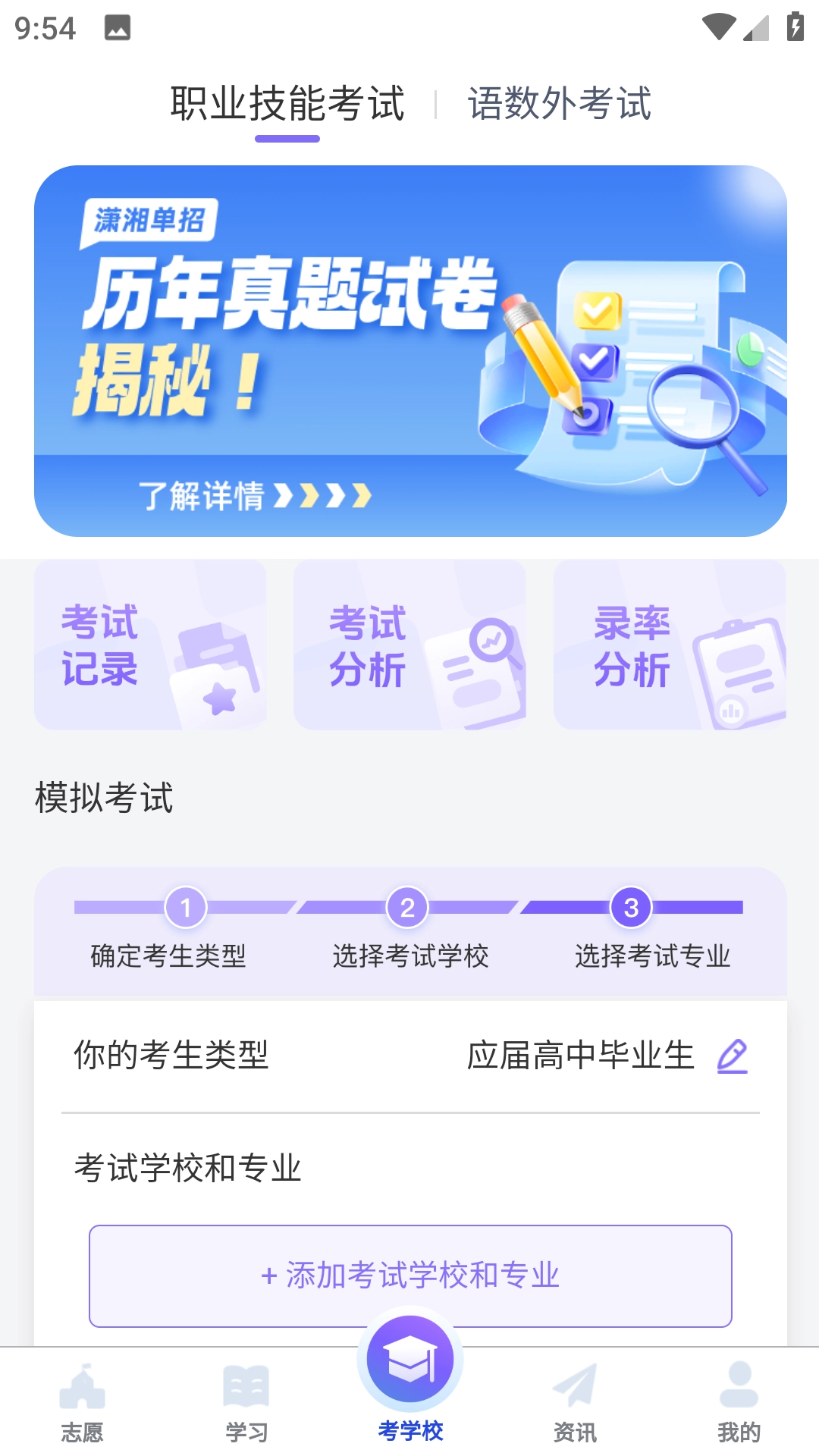Open the 录率分析 card
This screenshot has height=1456, width=819.
[670, 645]
